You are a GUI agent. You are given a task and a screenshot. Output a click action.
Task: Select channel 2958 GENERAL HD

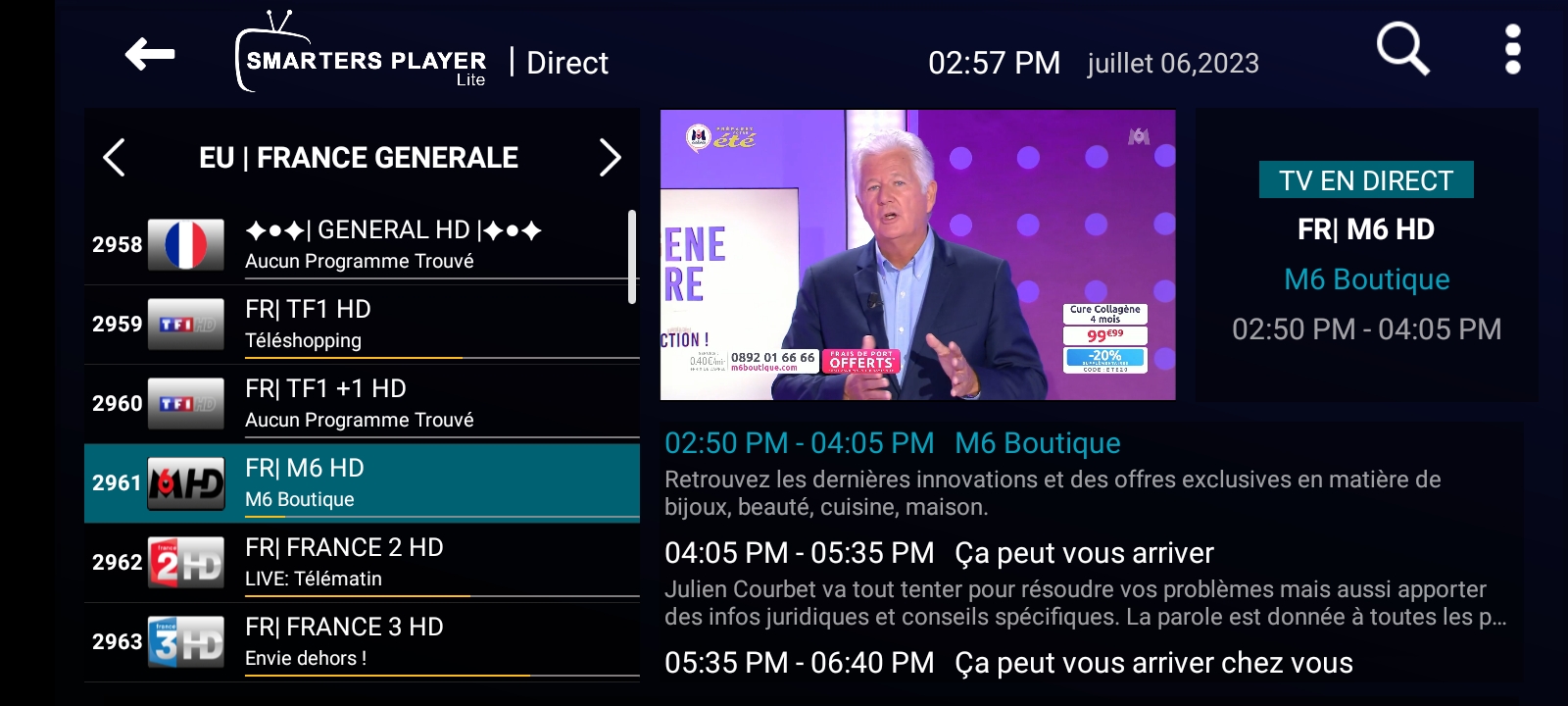coord(361,244)
